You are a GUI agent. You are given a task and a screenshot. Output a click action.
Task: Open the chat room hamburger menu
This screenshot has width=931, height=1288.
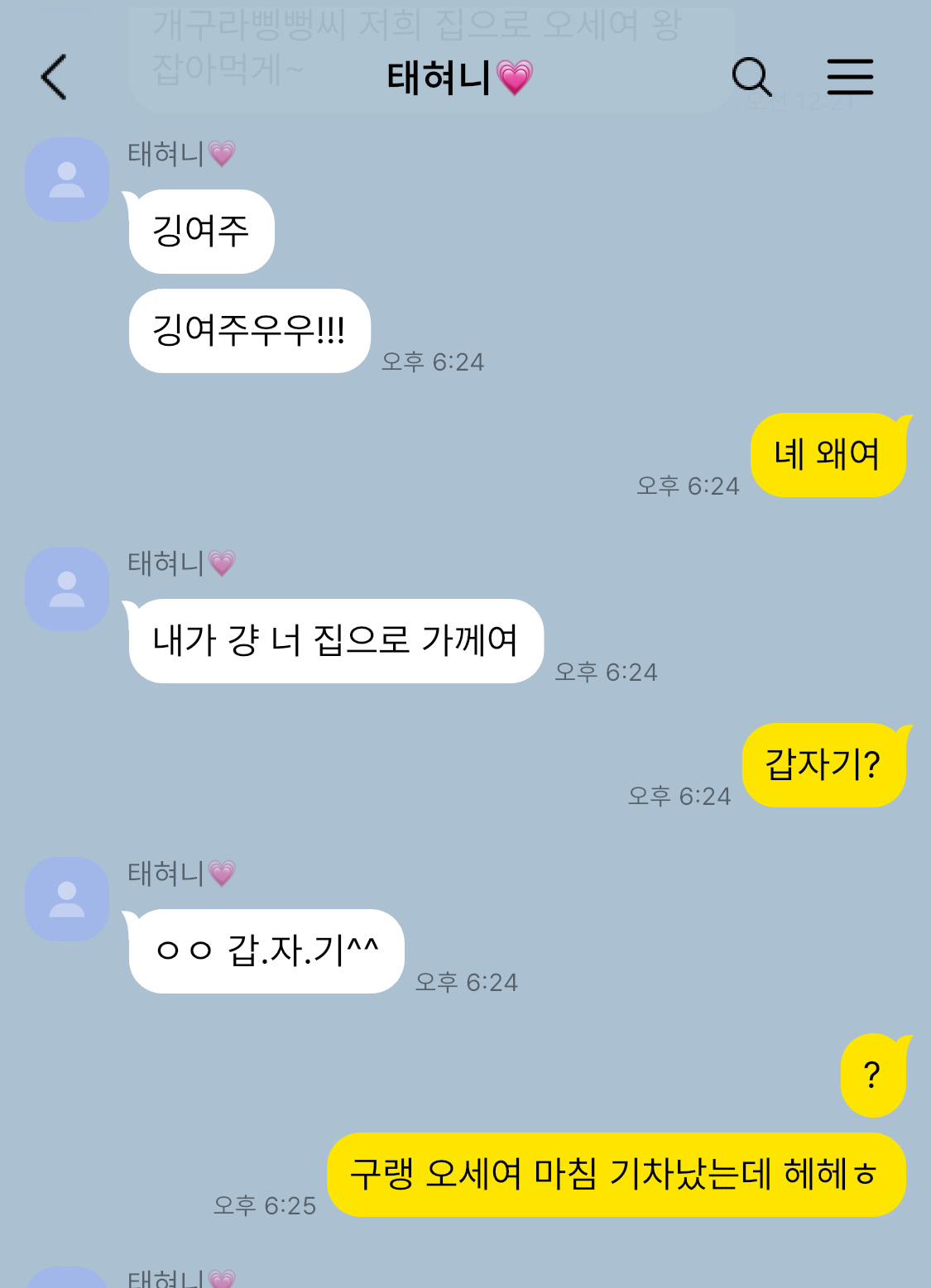pos(850,78)
